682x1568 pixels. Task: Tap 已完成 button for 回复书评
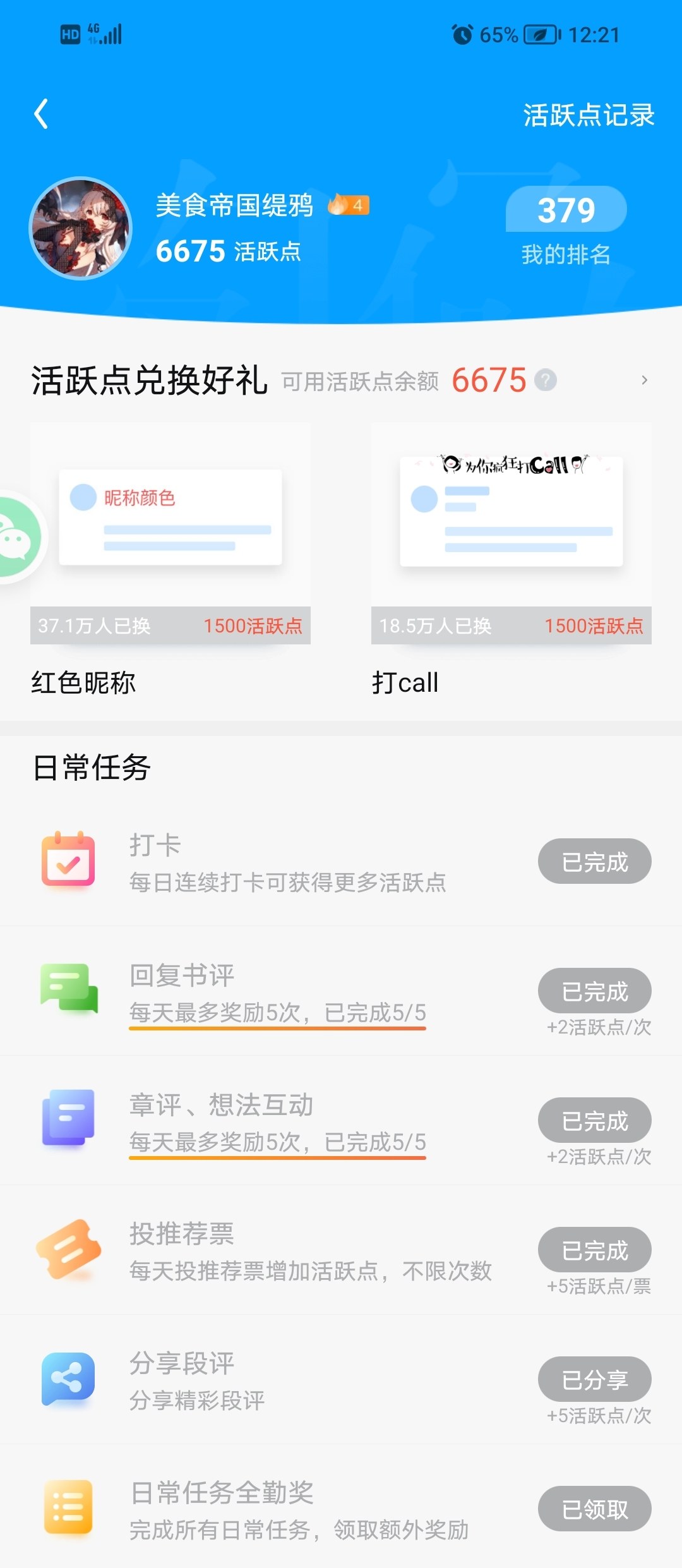595,991
